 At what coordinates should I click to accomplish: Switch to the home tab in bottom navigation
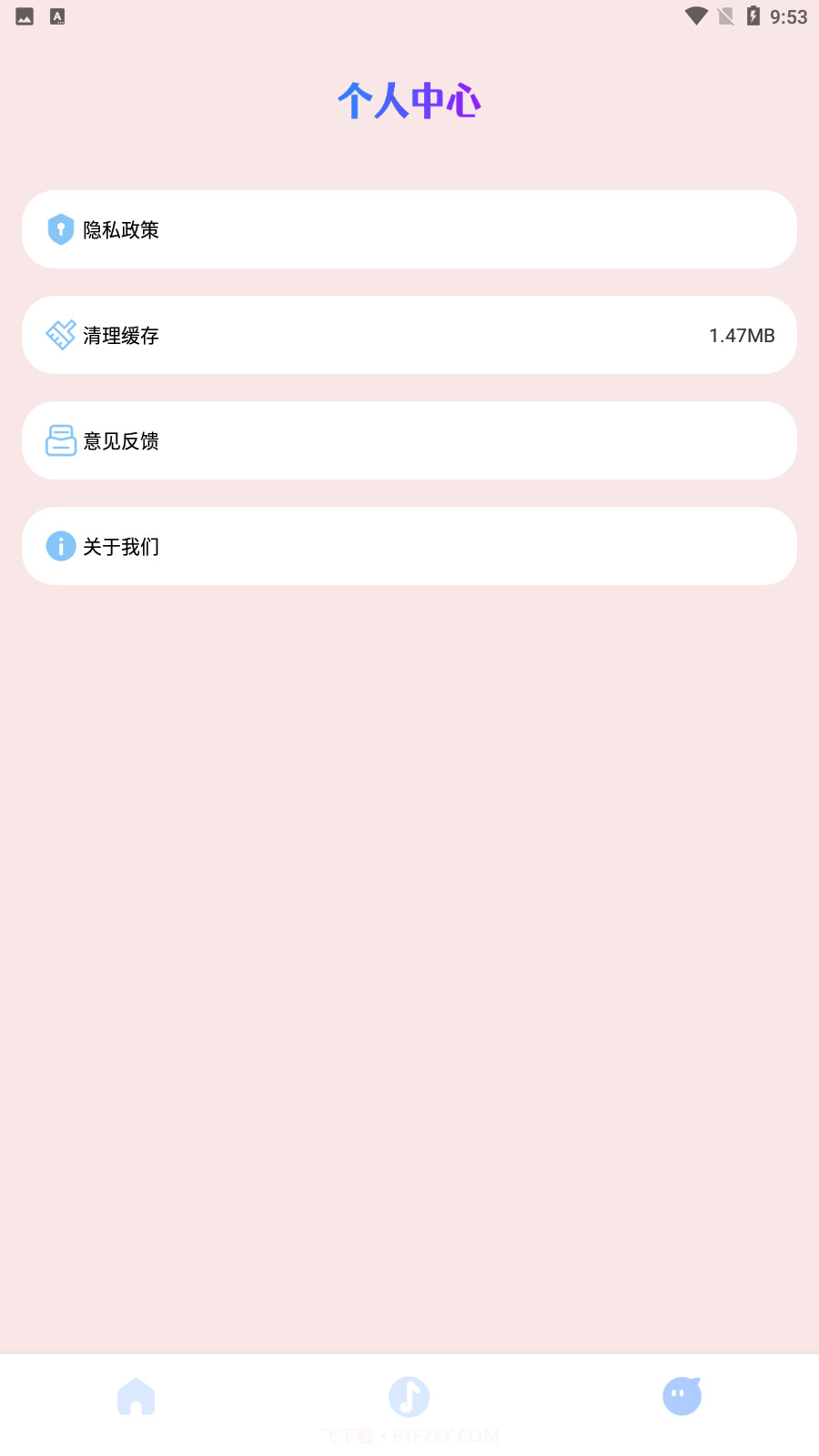(x=136, y=1395)
